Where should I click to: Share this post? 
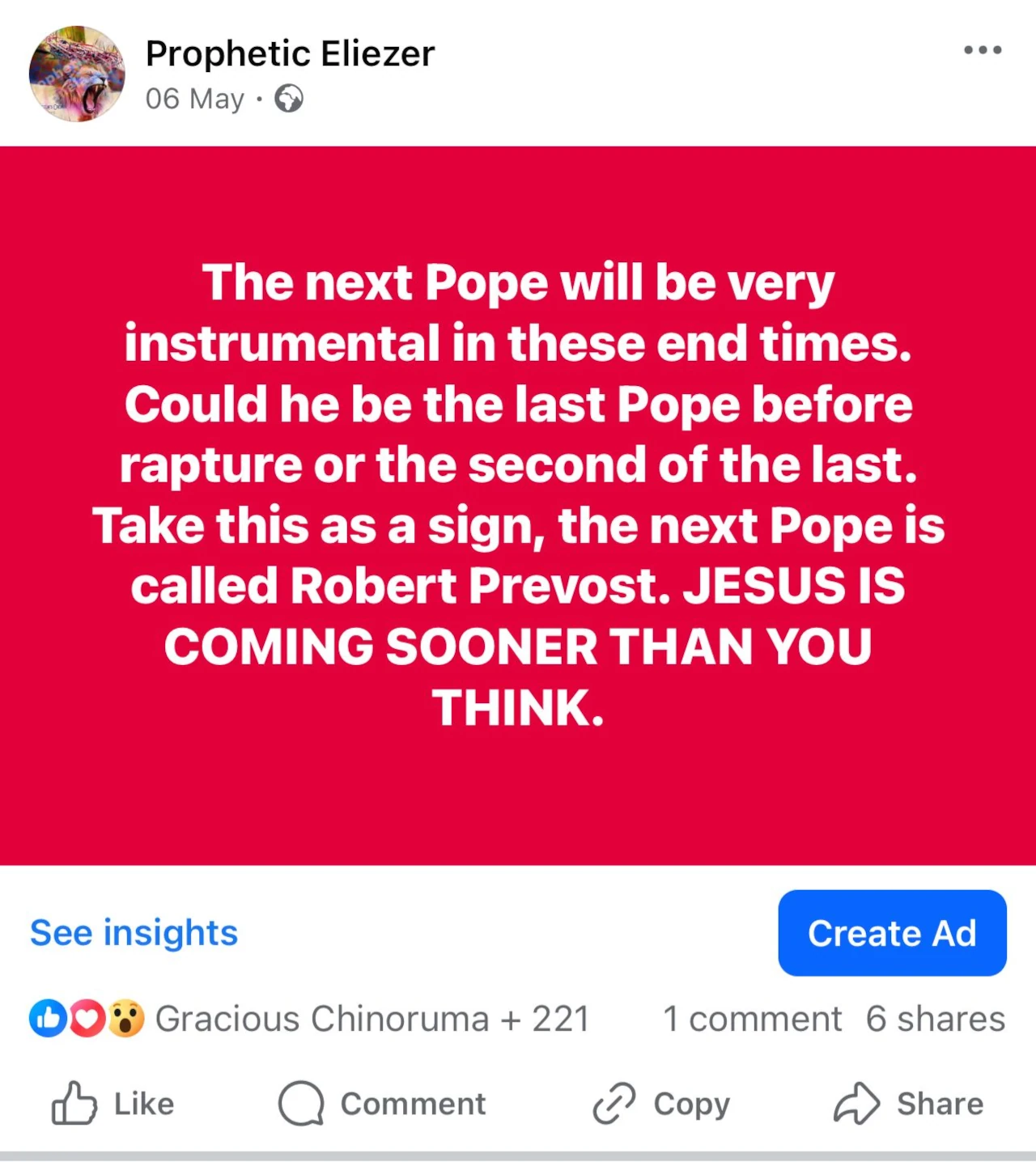pos(908,1104)
